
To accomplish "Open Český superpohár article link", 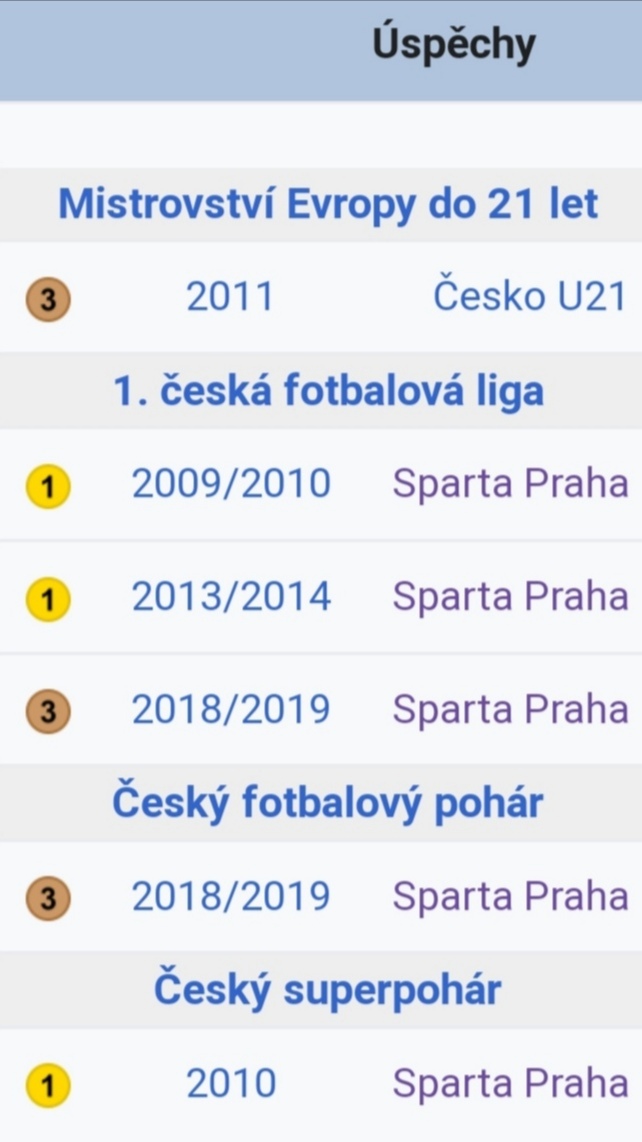I will click(x=328, y=990).
